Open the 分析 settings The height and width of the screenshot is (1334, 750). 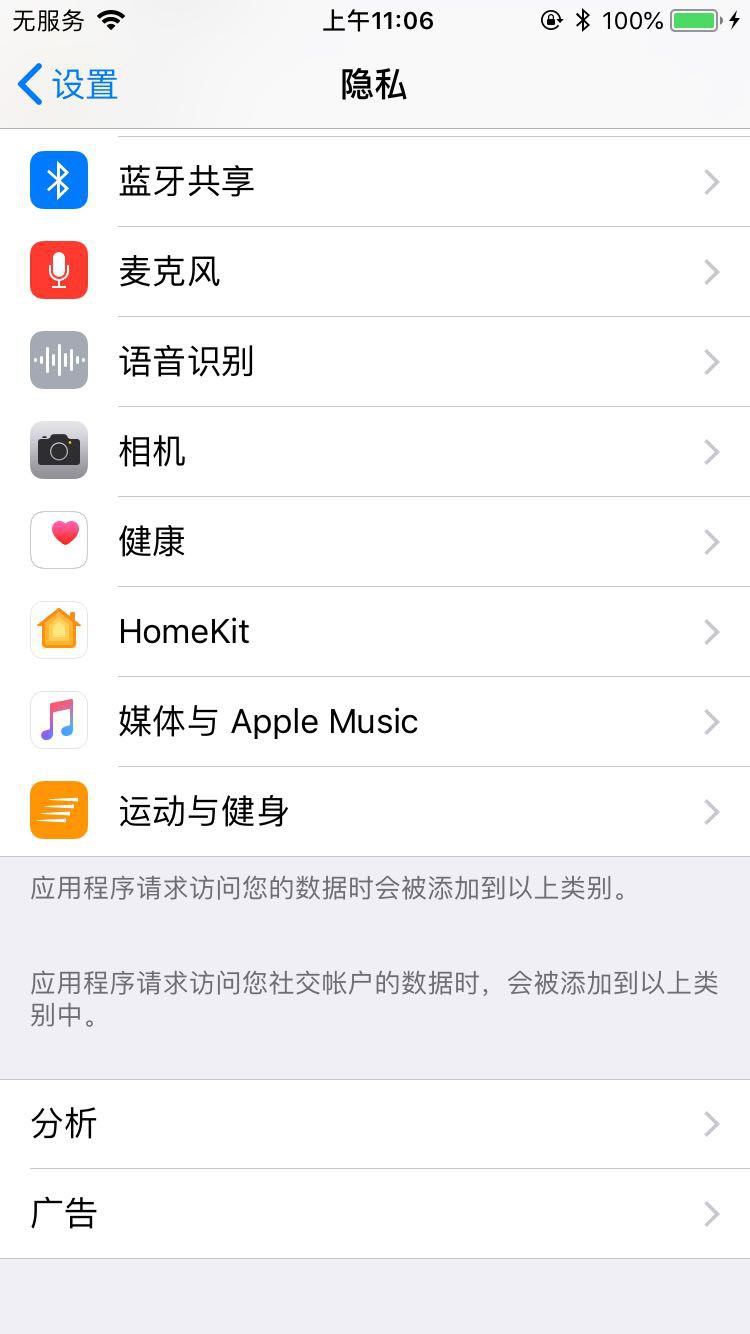click(375, 1124)
